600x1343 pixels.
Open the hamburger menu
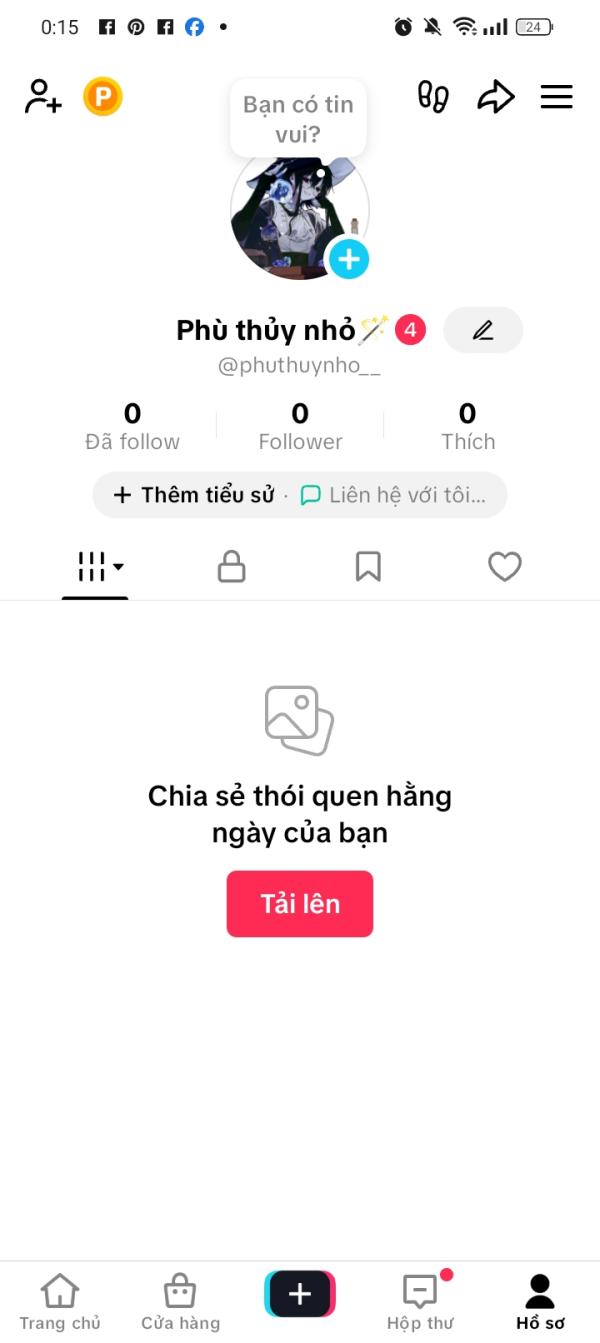click(557, 97)
